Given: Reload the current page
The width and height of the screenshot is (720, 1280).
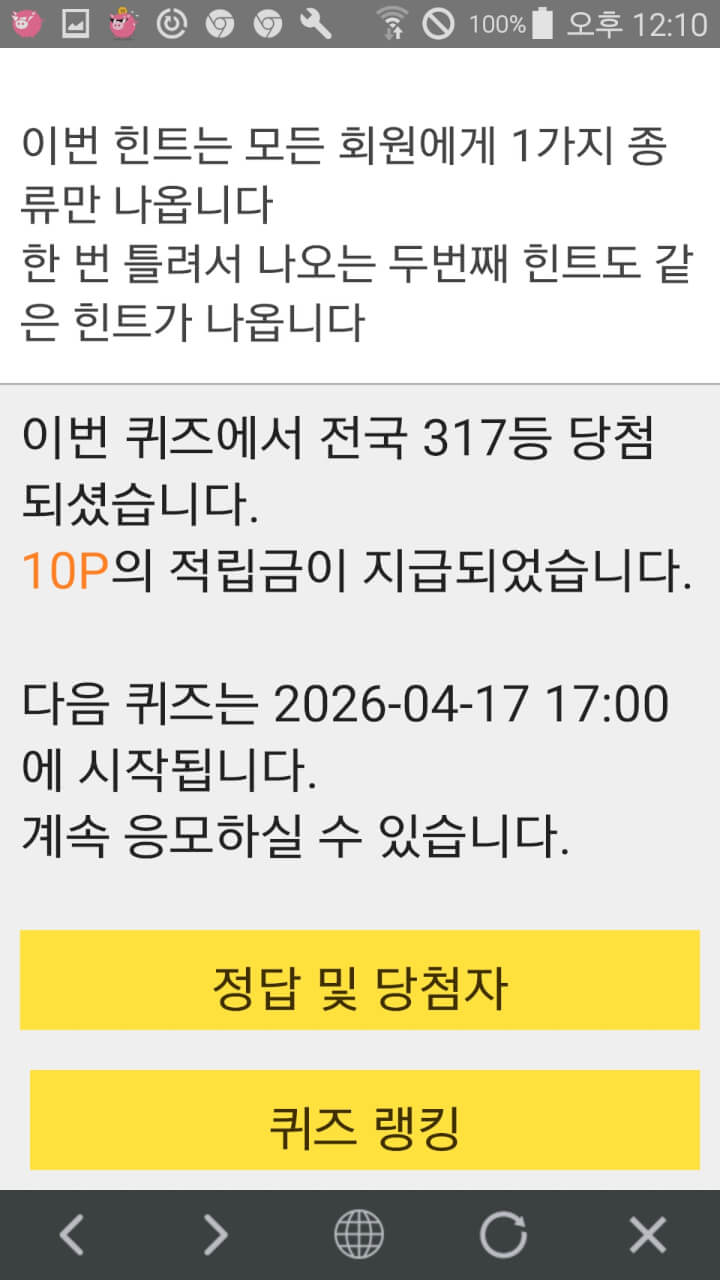Looking at the screenshot, I should tap(503, 1235).
